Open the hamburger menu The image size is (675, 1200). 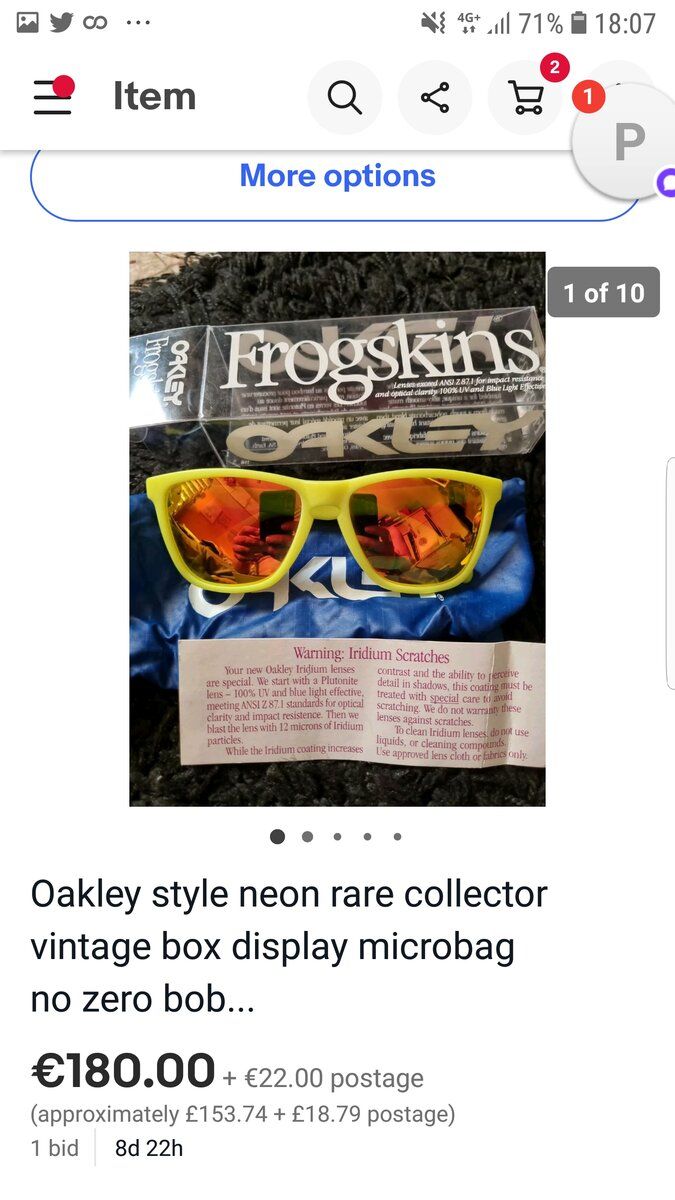(x=52, y=97)
